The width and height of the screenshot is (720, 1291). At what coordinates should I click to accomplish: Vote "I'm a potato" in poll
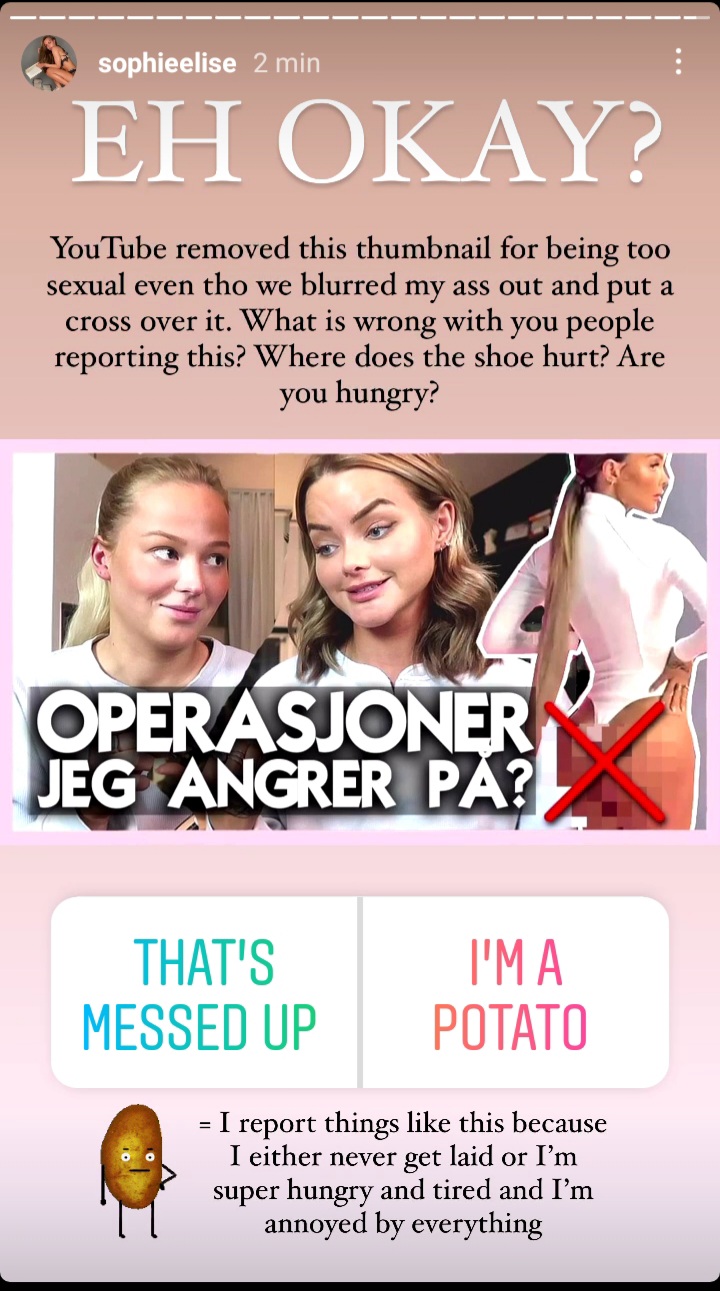[515, 992]
